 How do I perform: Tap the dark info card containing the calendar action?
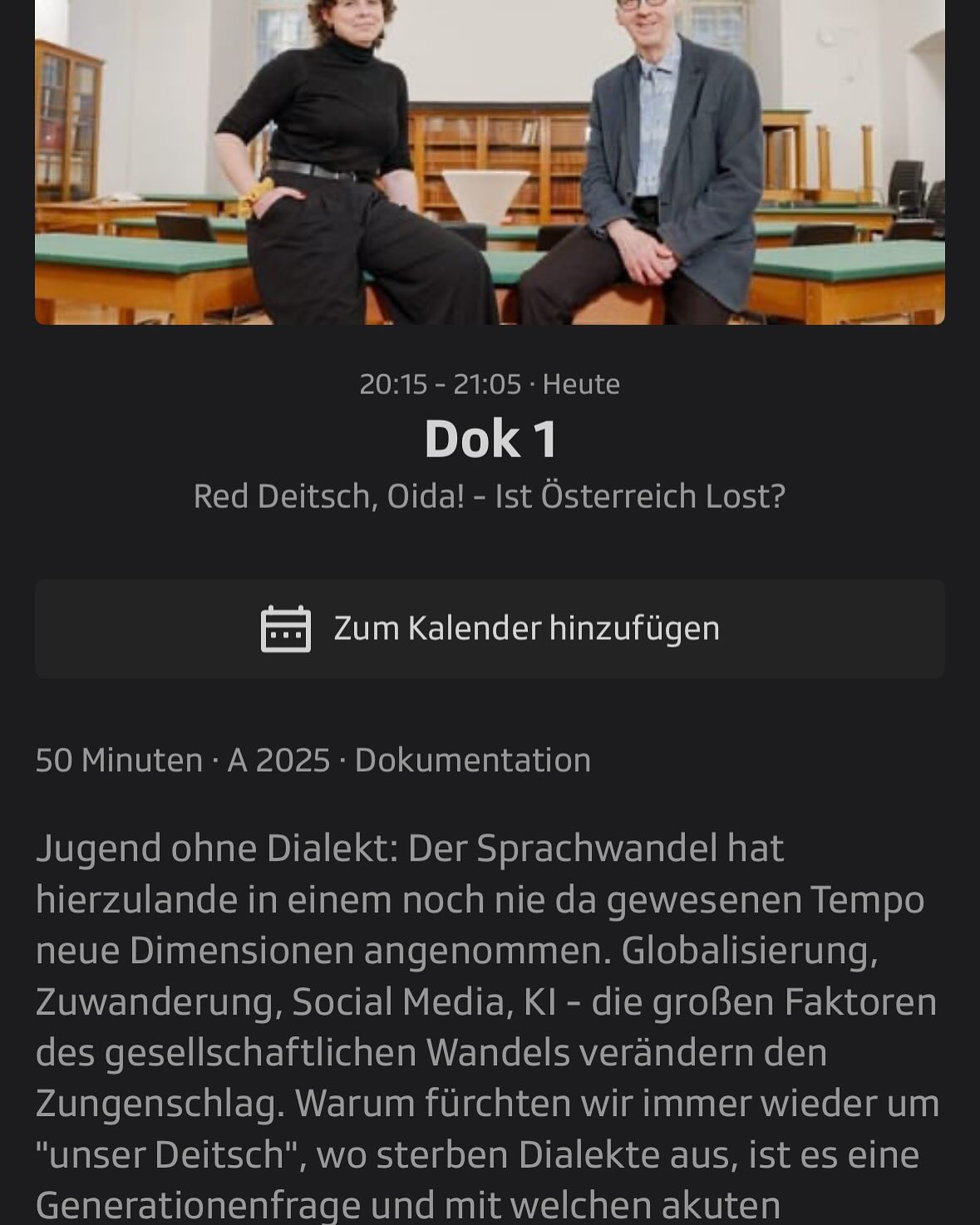[x=490, y=629]
